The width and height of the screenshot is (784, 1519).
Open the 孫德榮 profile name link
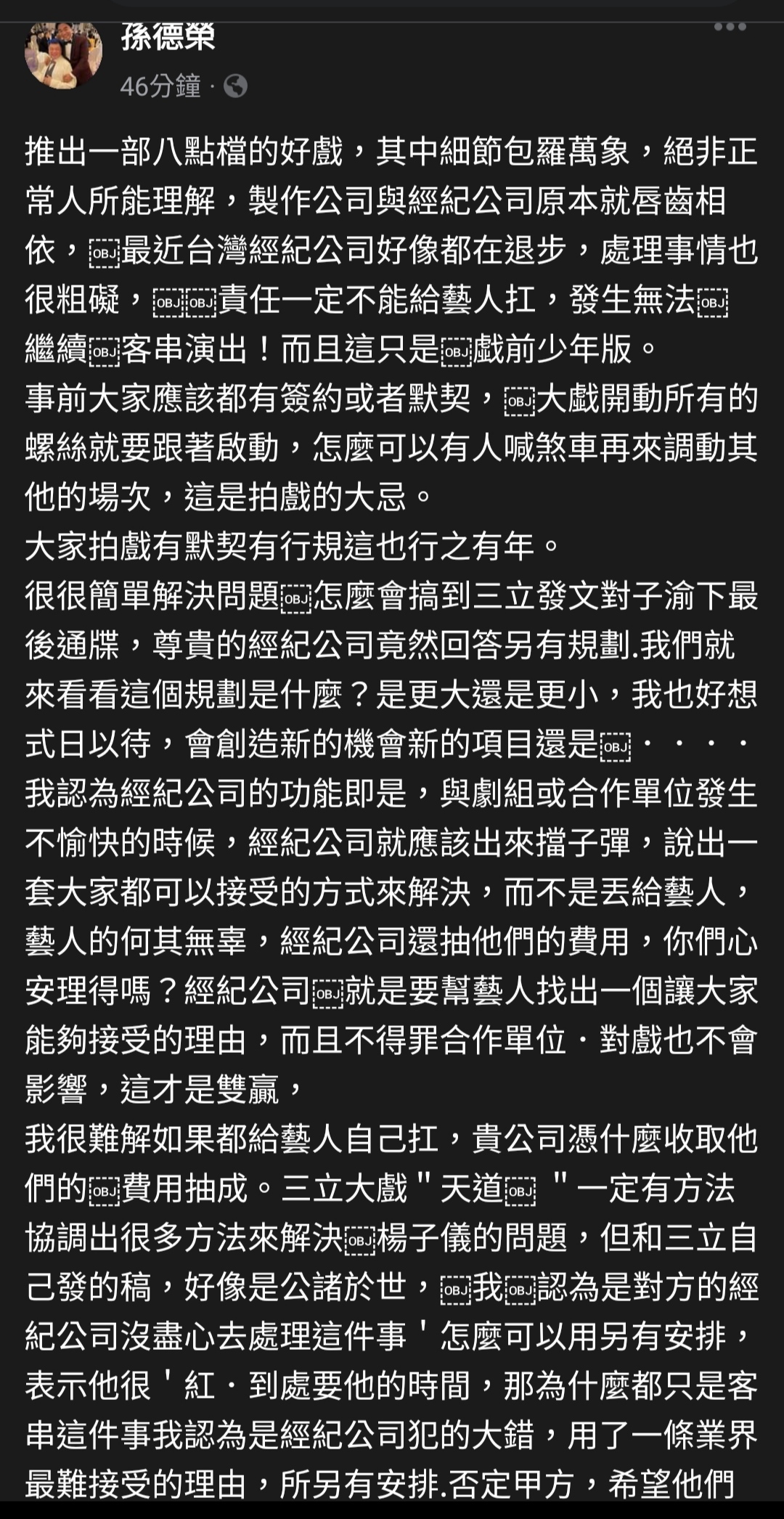tap(168, 37)
